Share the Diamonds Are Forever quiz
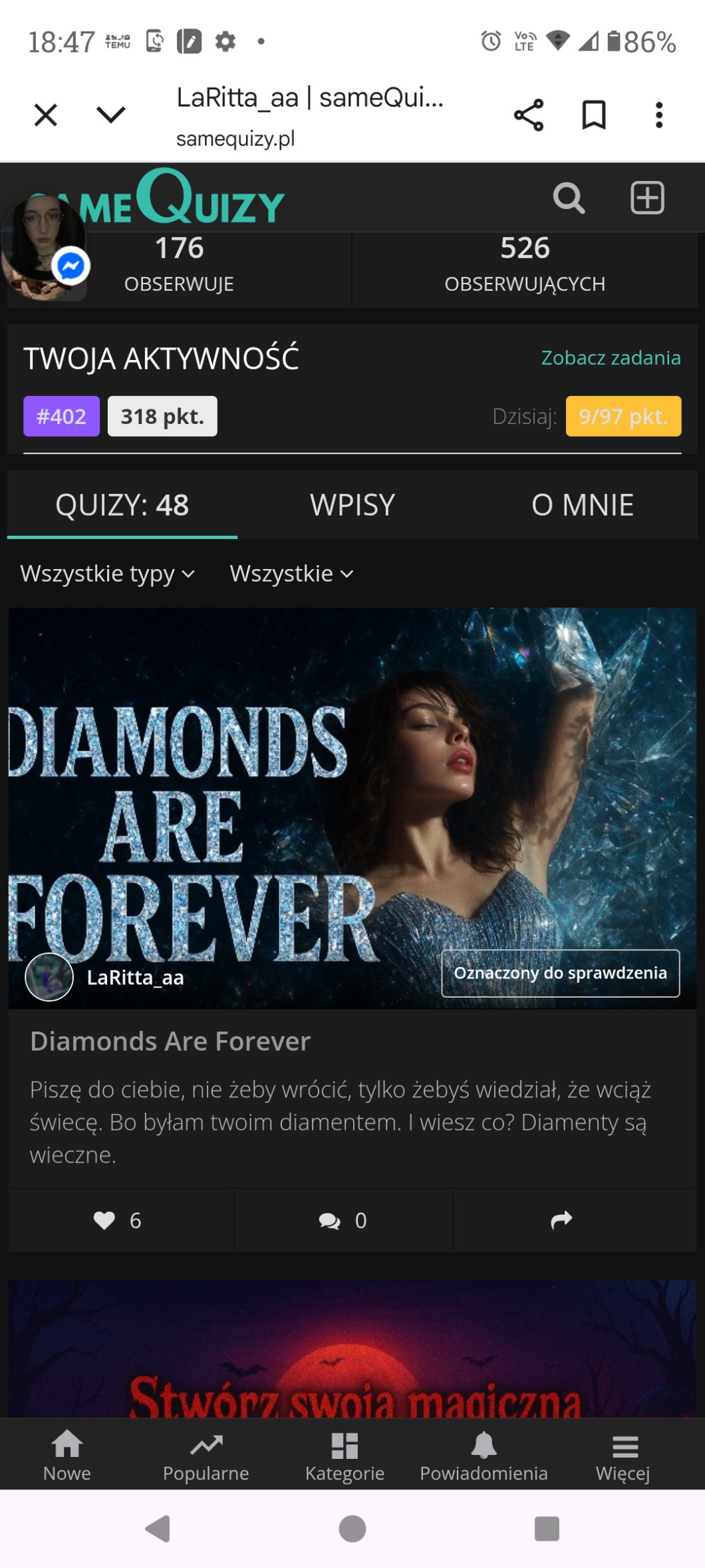The image size is (705, 1568). click(561, 1221)
